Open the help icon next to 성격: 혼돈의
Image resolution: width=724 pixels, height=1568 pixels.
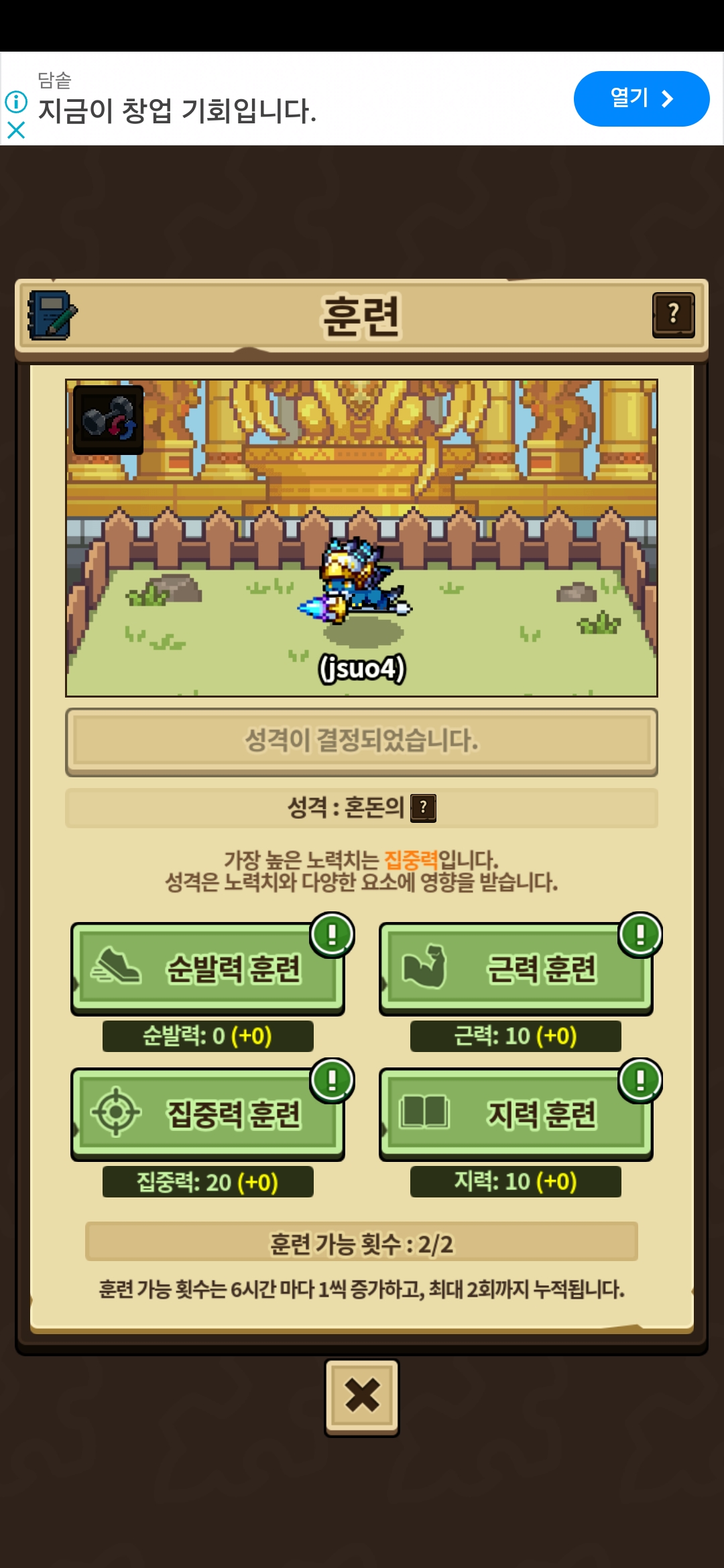pyautogui.click(x=423, y=807)
